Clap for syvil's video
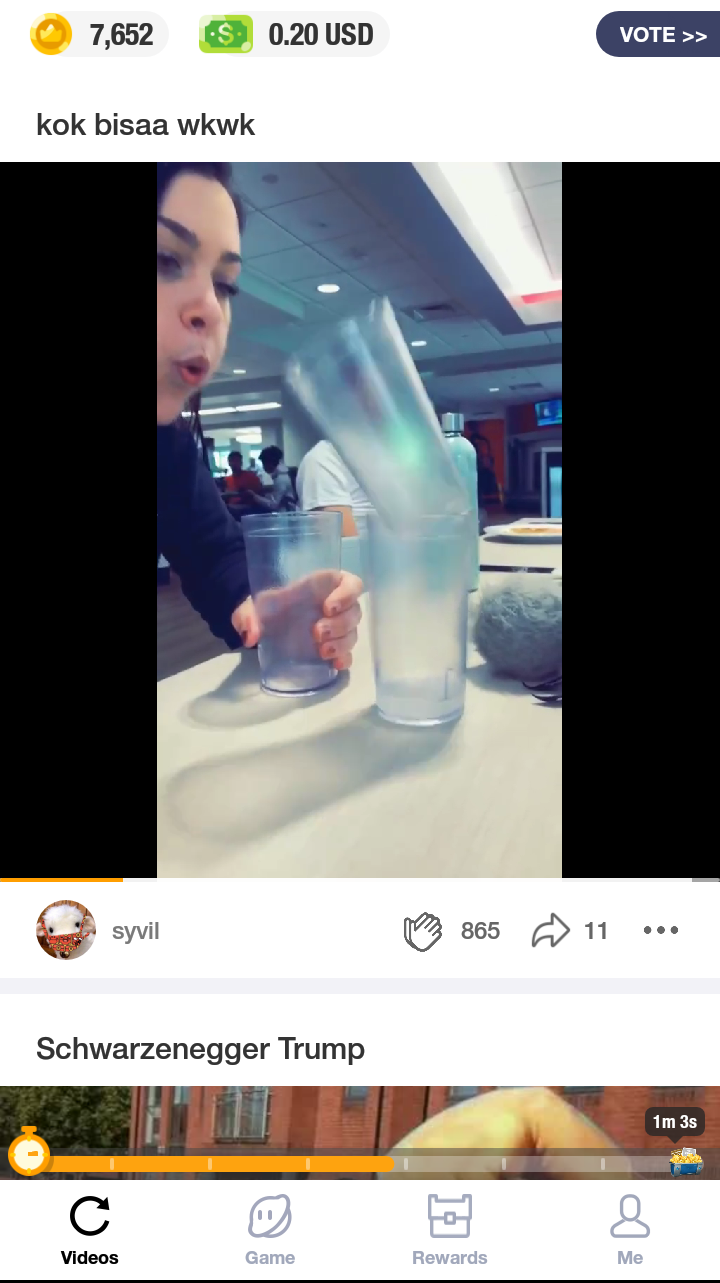This screenshot has width=720, height=1283. (424, 931)
